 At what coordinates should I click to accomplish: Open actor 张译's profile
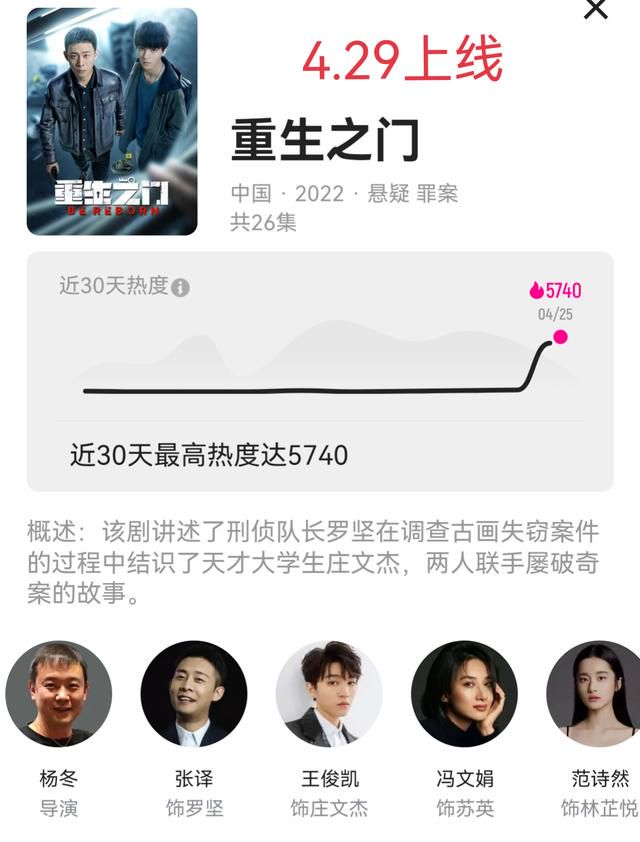[x=194, y=695]
